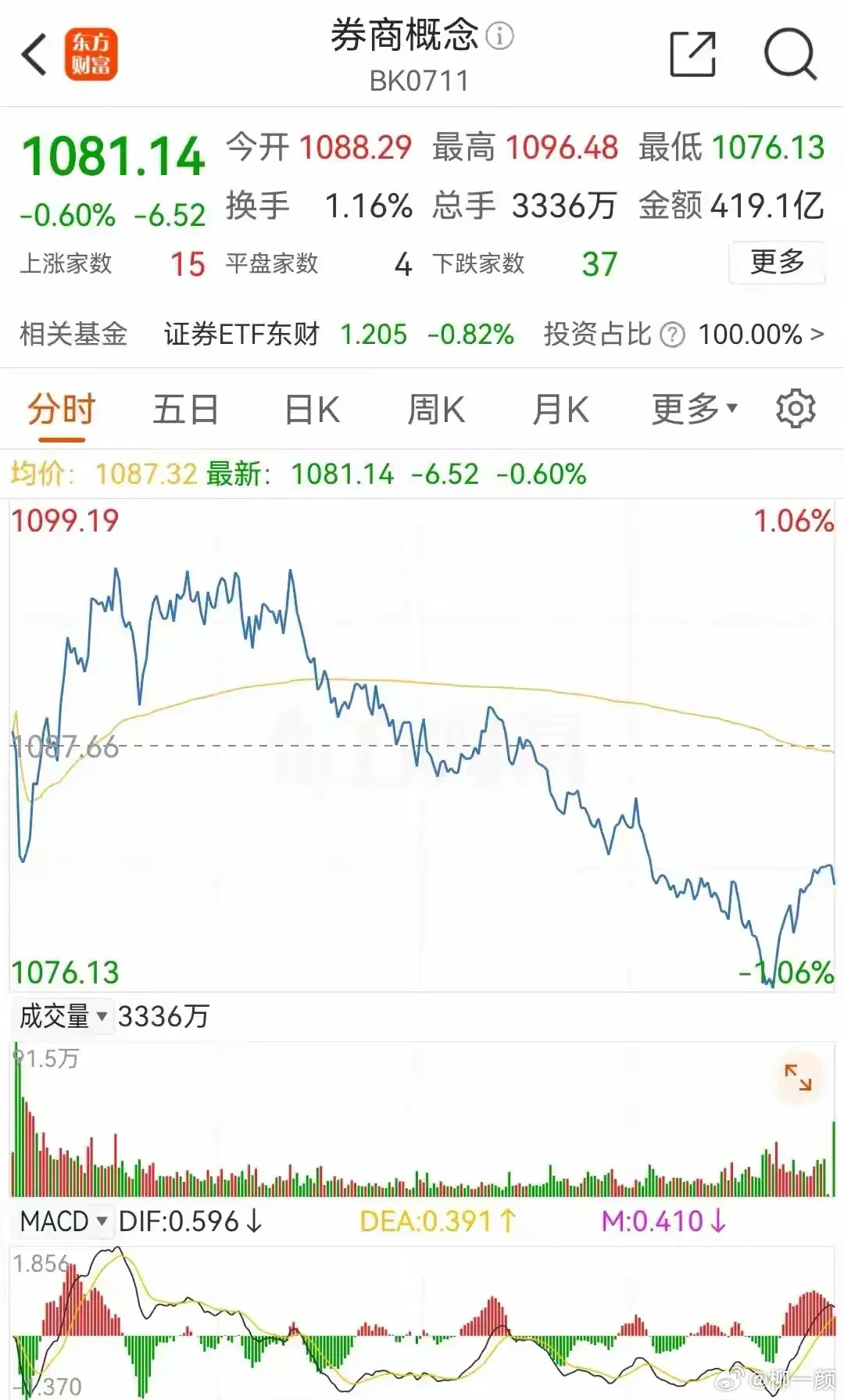This screenshot has height=1400, width=844.
Task: Go back using the arrow
Action: tap(34, 54)
